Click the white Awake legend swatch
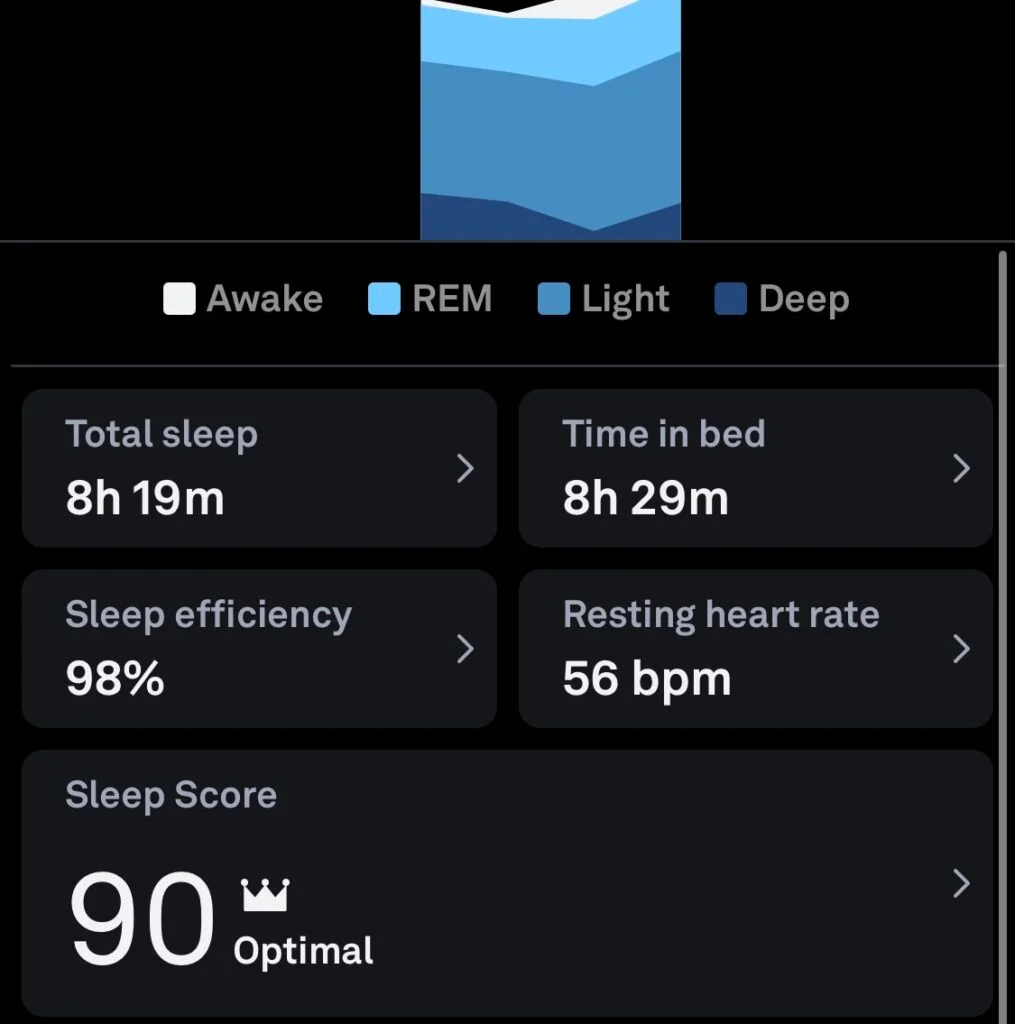The width and height of the screenshot is (1015, 1024). click(x=177, y=298)
